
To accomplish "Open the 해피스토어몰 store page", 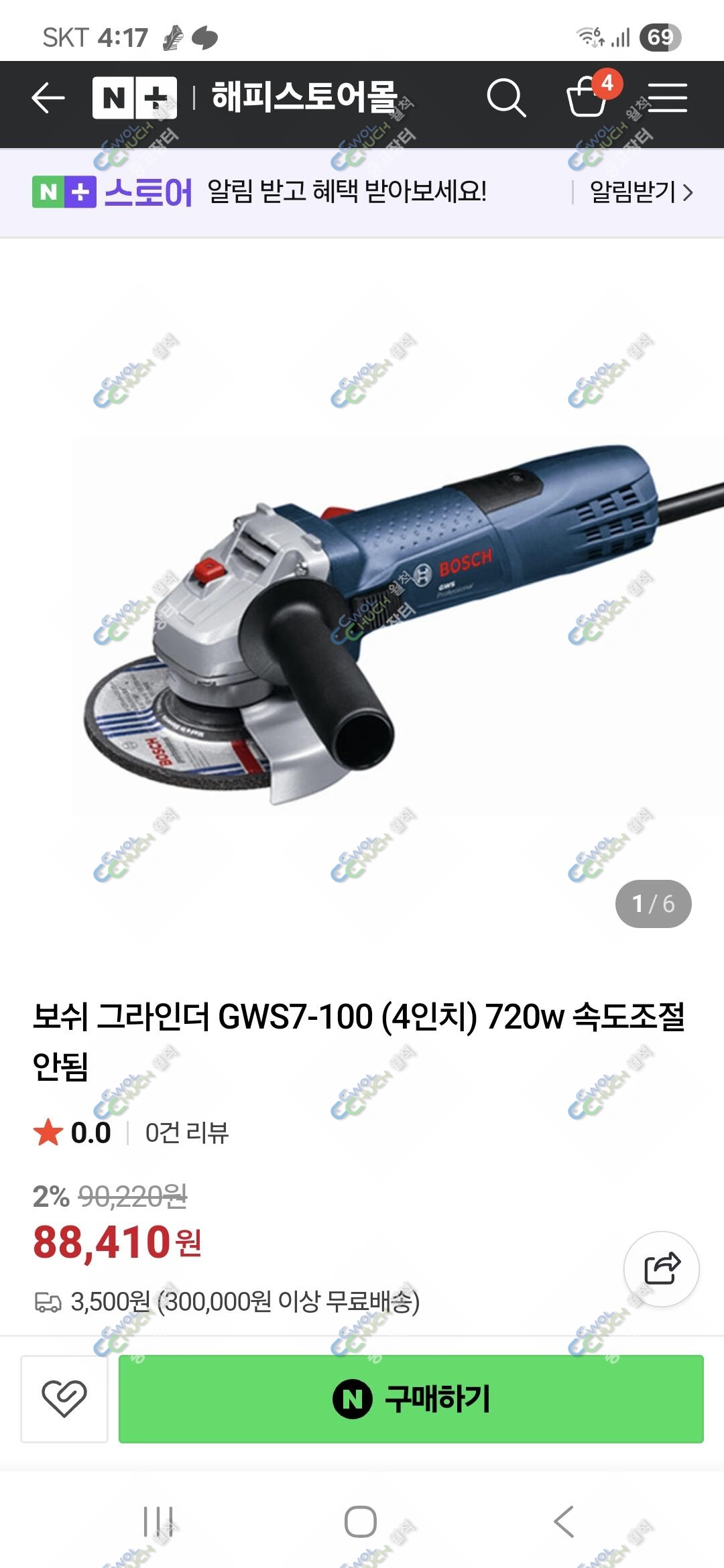I will tap(305, 97).
